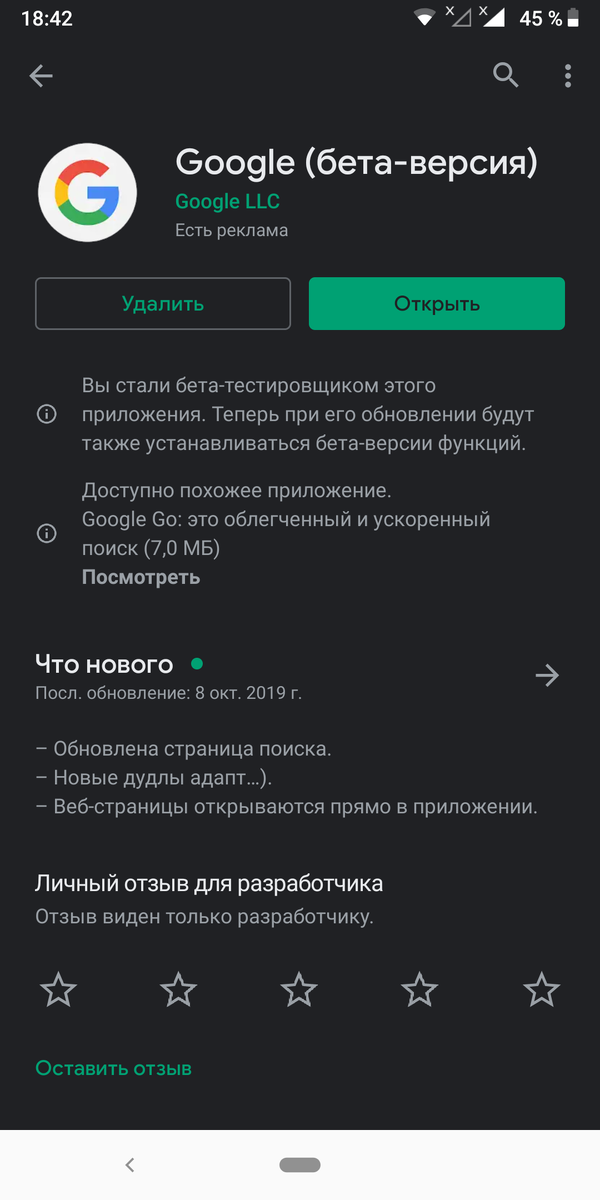
Task: Expand the Что нового section arrow
Action: point(547,675)
